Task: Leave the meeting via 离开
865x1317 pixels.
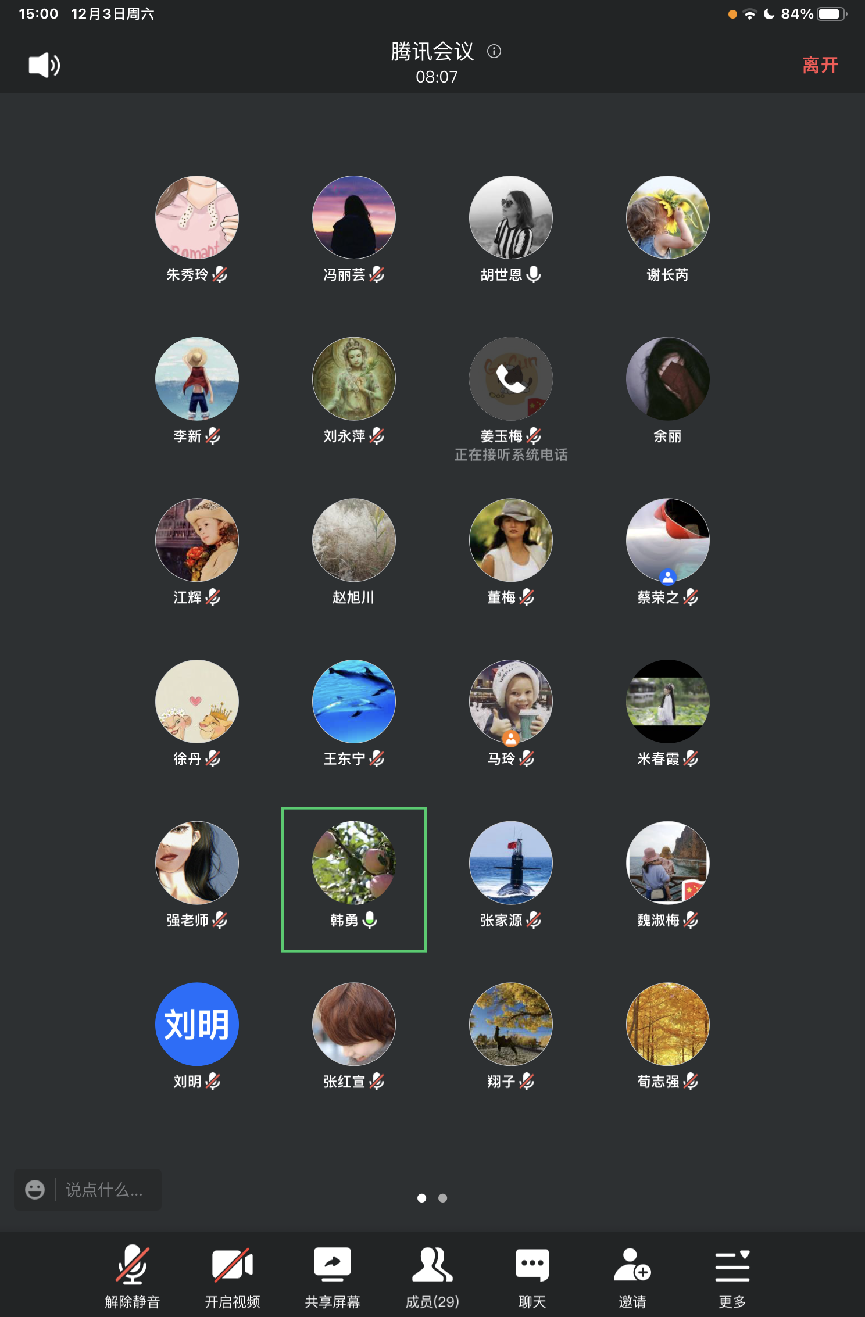Action: 820,66
